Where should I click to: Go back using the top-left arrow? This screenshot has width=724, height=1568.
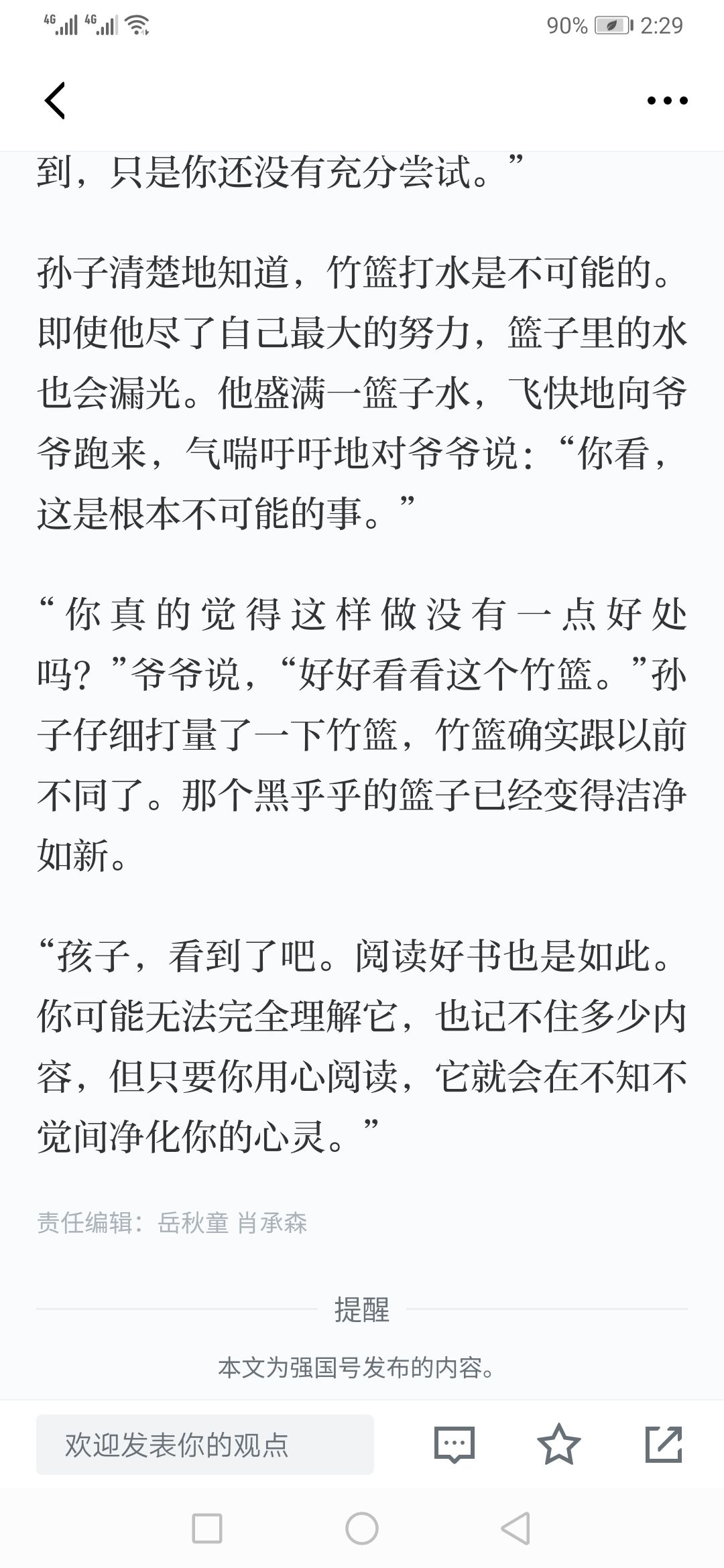[x=55, y=101]
